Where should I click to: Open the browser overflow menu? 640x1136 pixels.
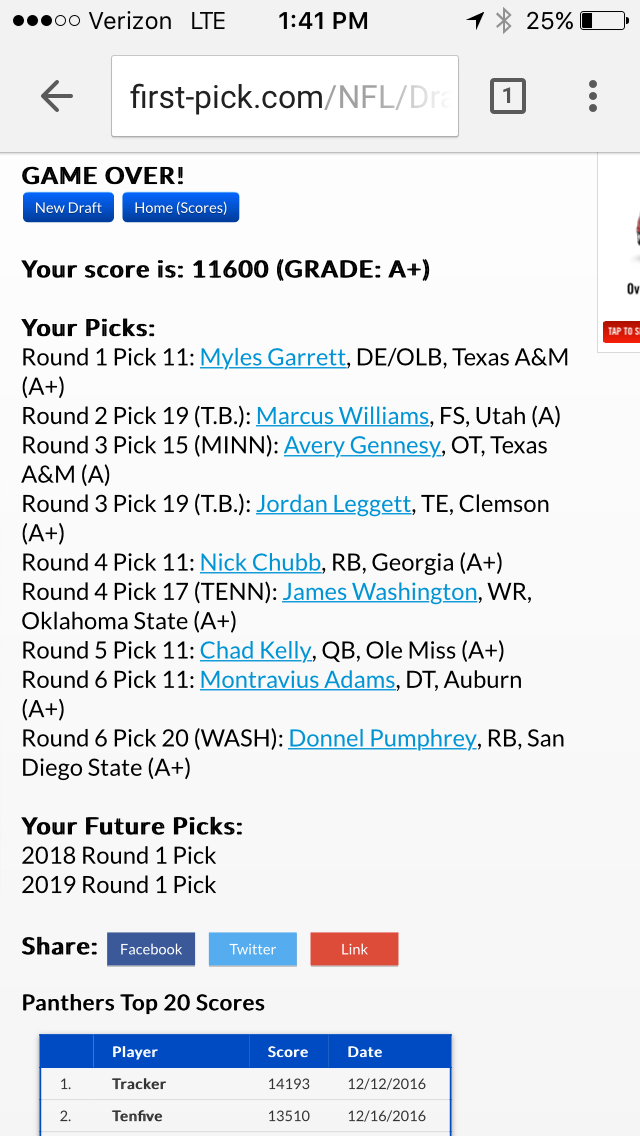tap(593, 96)
